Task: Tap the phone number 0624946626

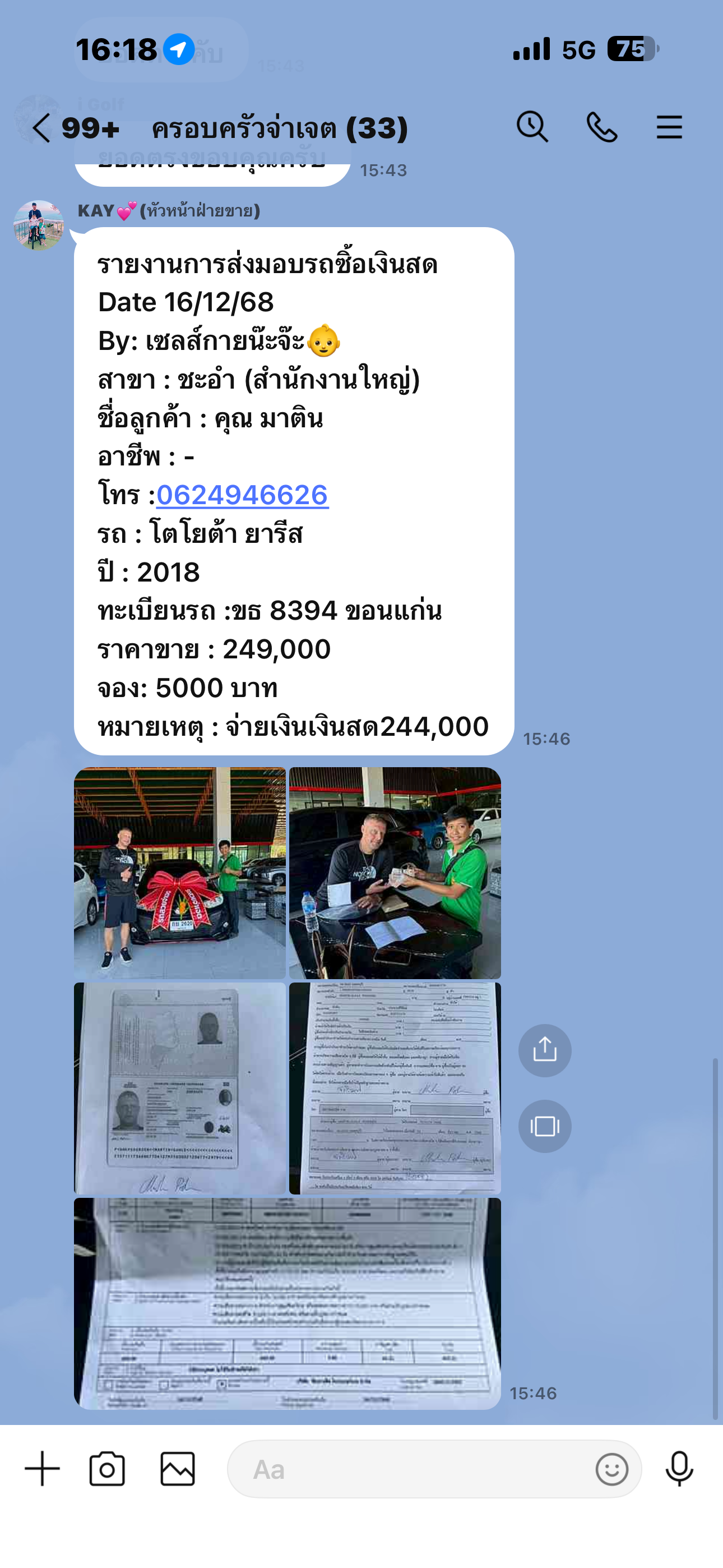Action: point(242,495)
